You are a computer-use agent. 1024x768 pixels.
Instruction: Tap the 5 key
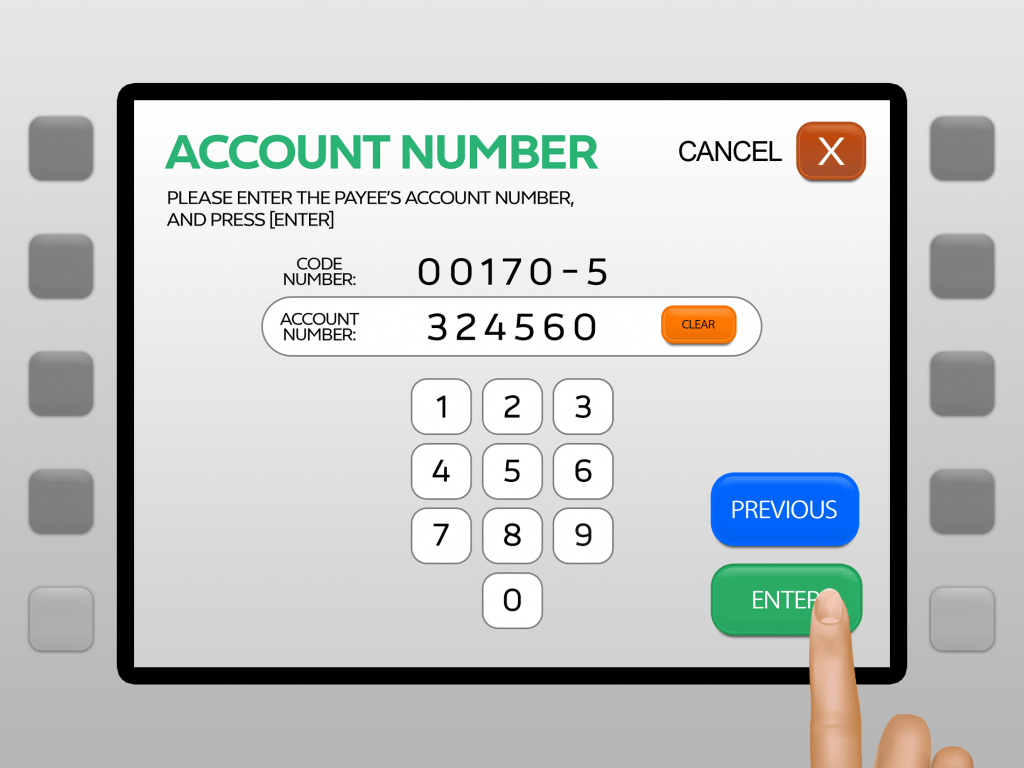(512, 471)
